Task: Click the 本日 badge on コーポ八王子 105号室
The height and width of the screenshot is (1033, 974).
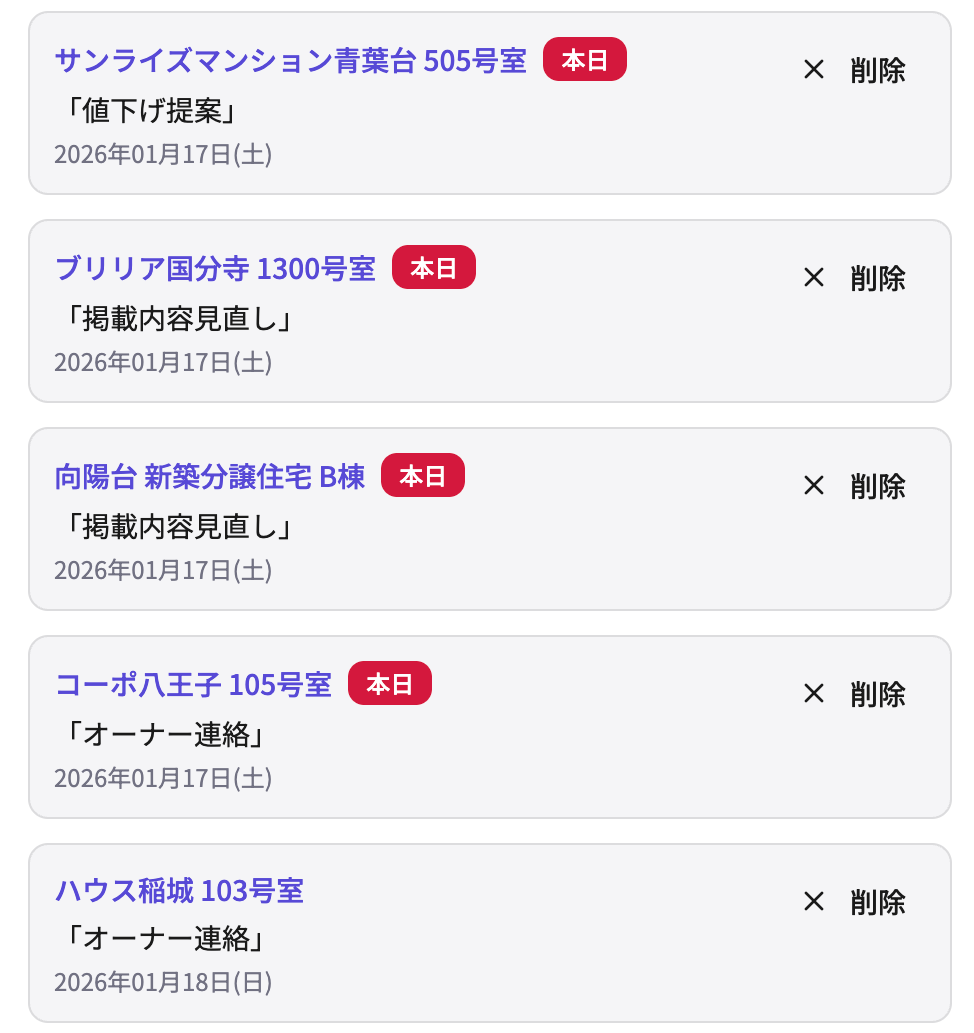Action: [390, 683]
